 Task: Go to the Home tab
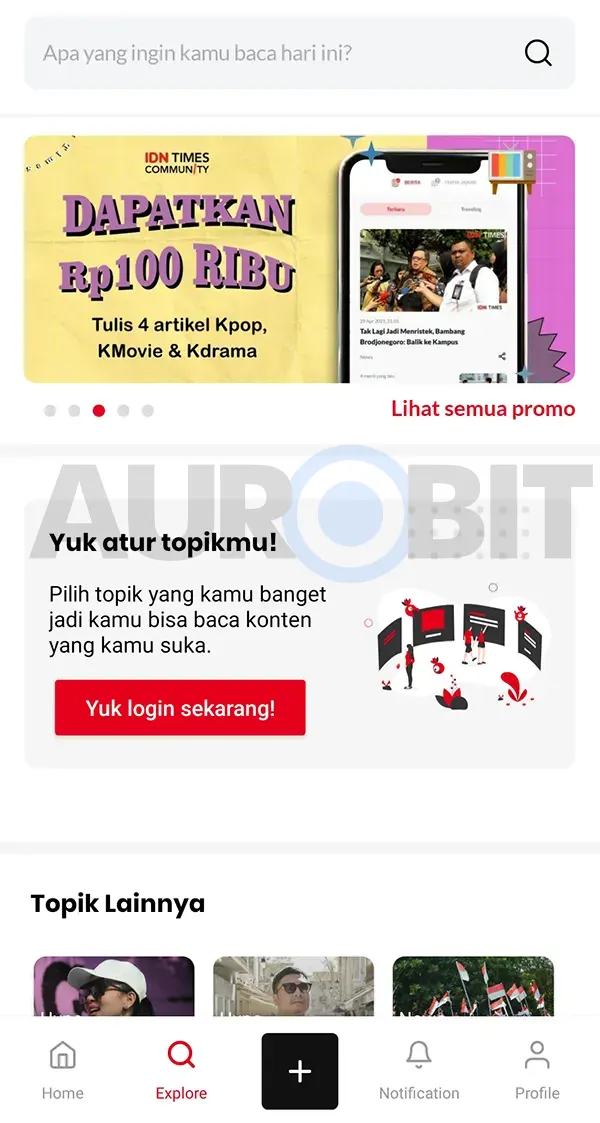point(62,1070)
